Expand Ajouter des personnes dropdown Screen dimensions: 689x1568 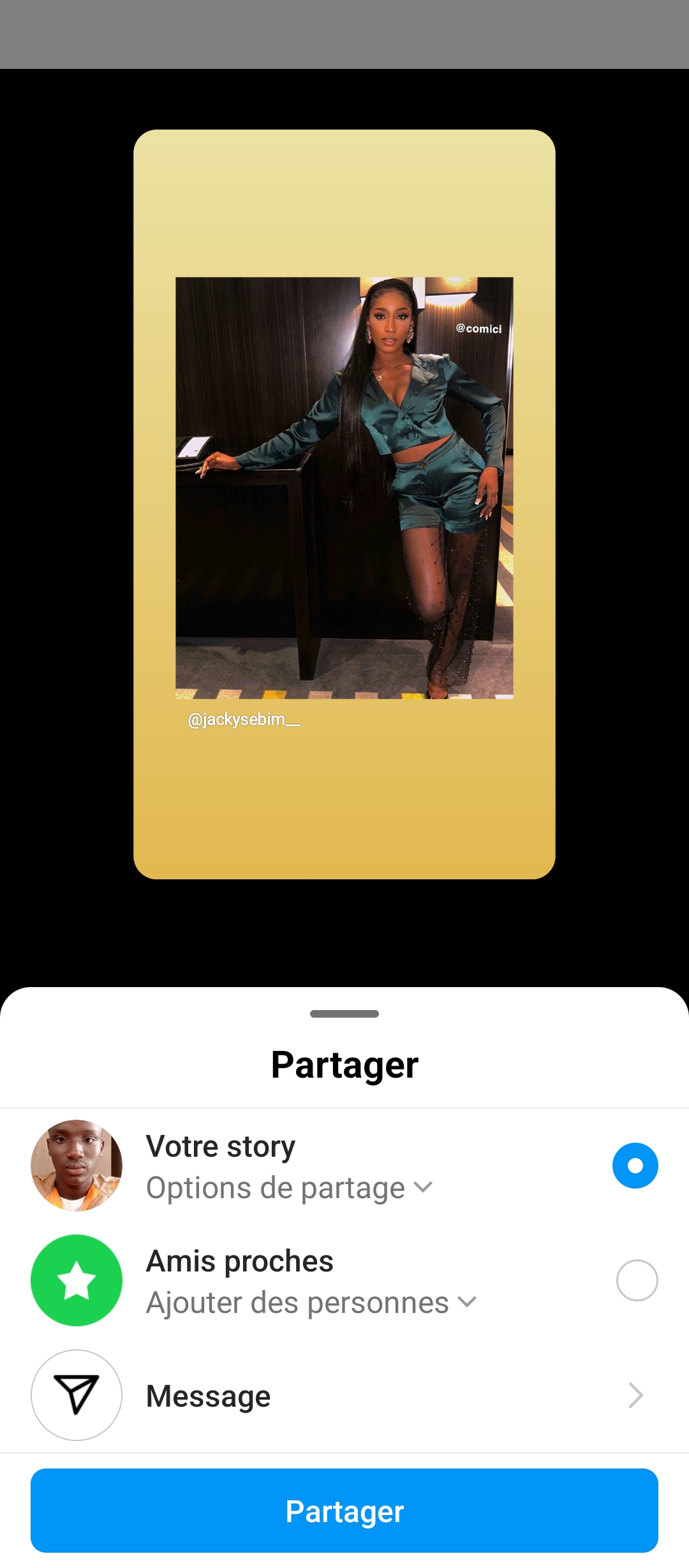click(x=311, y=1303)
